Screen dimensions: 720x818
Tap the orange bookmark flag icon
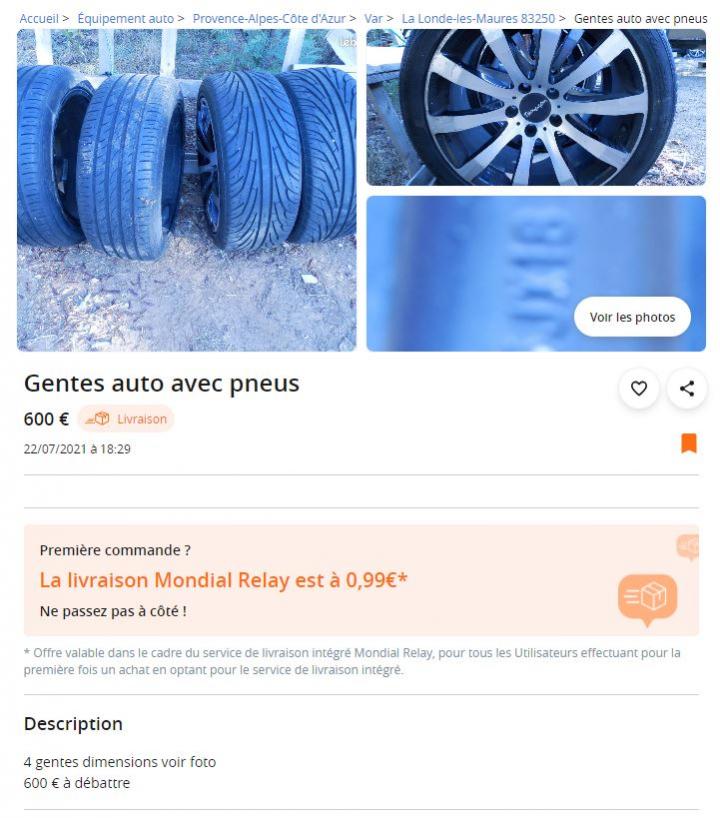689,443
